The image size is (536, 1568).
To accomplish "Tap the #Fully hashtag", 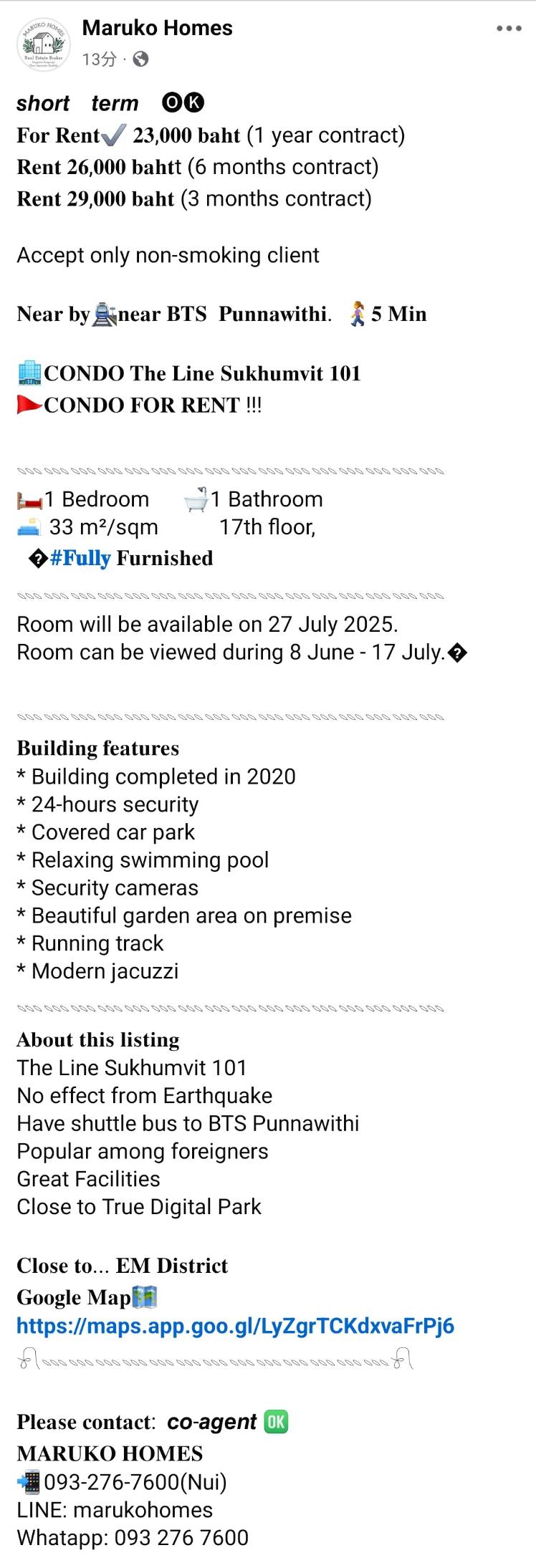I will tap(80, 558).
